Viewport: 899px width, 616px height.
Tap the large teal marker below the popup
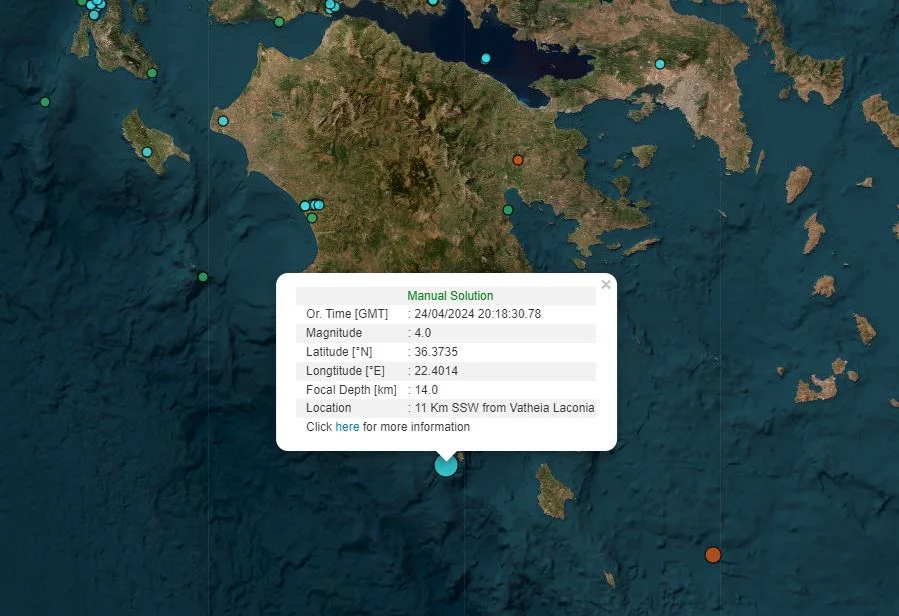446,465
